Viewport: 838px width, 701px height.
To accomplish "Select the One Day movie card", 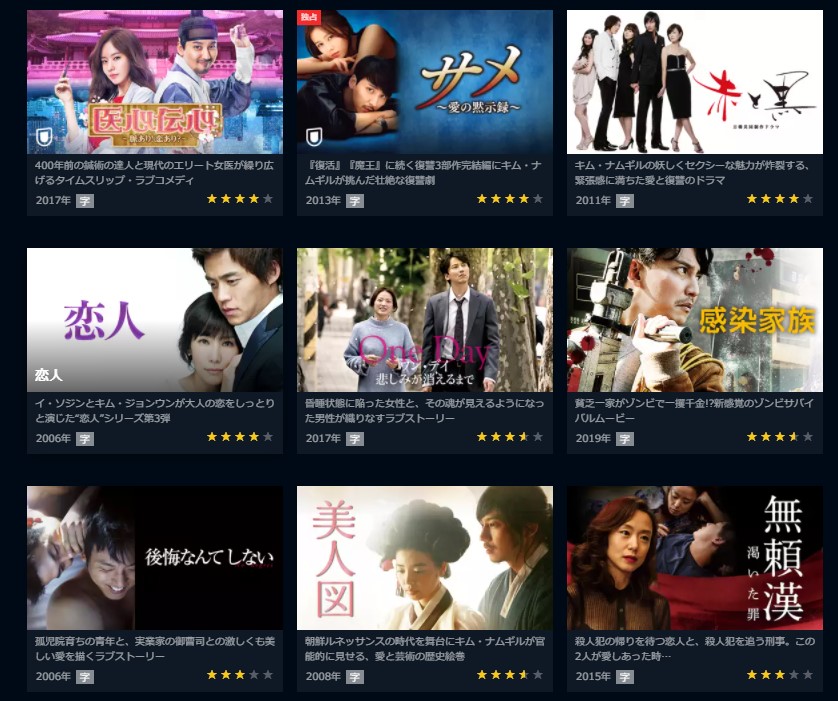I will click(x=424, y=319).
